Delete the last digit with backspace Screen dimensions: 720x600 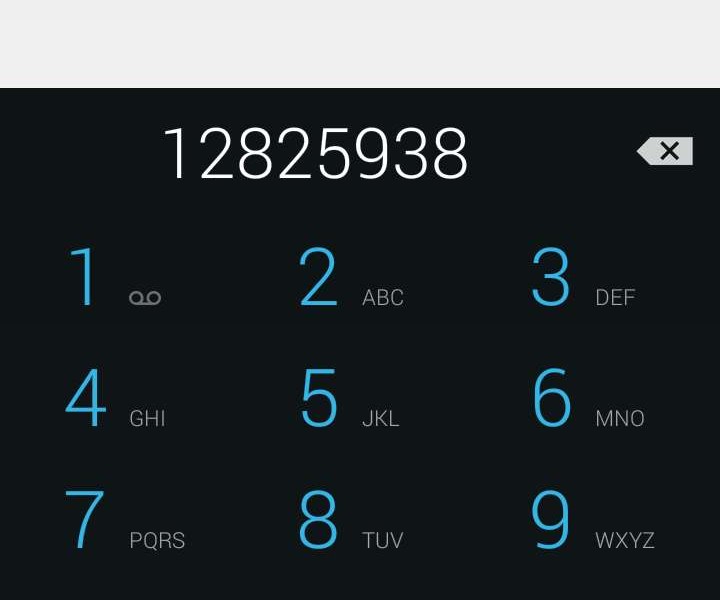point(665,152)
